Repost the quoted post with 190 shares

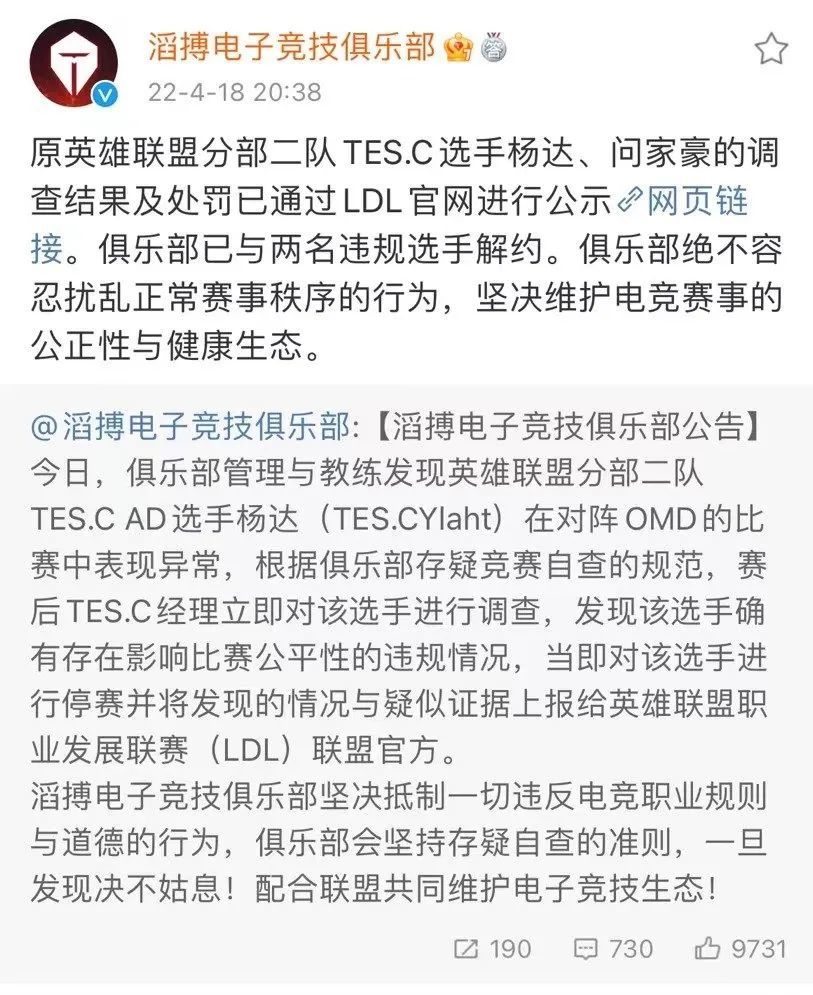(492, 947)
